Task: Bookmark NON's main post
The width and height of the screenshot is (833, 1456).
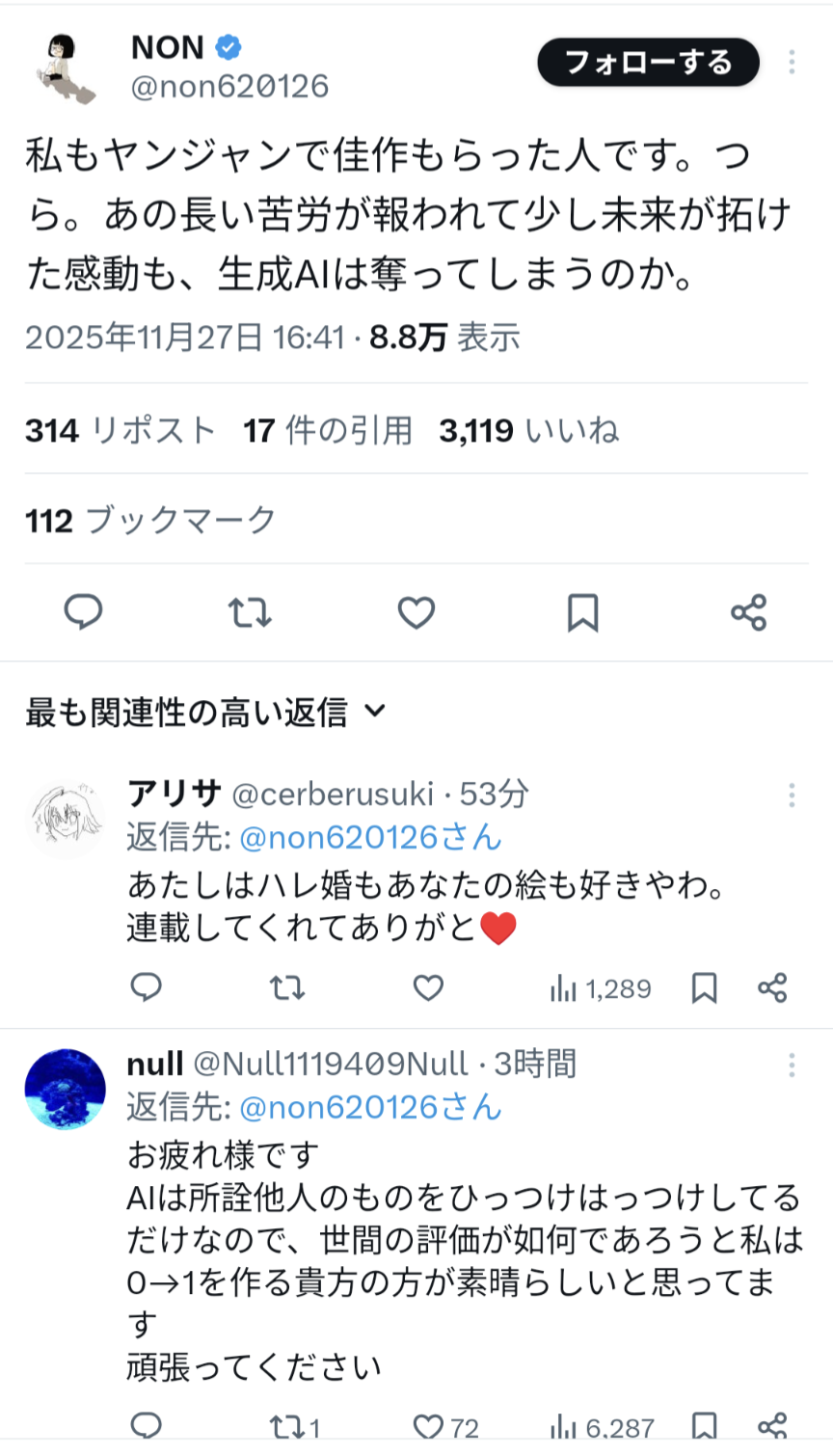Action: (x=582, y=612)
